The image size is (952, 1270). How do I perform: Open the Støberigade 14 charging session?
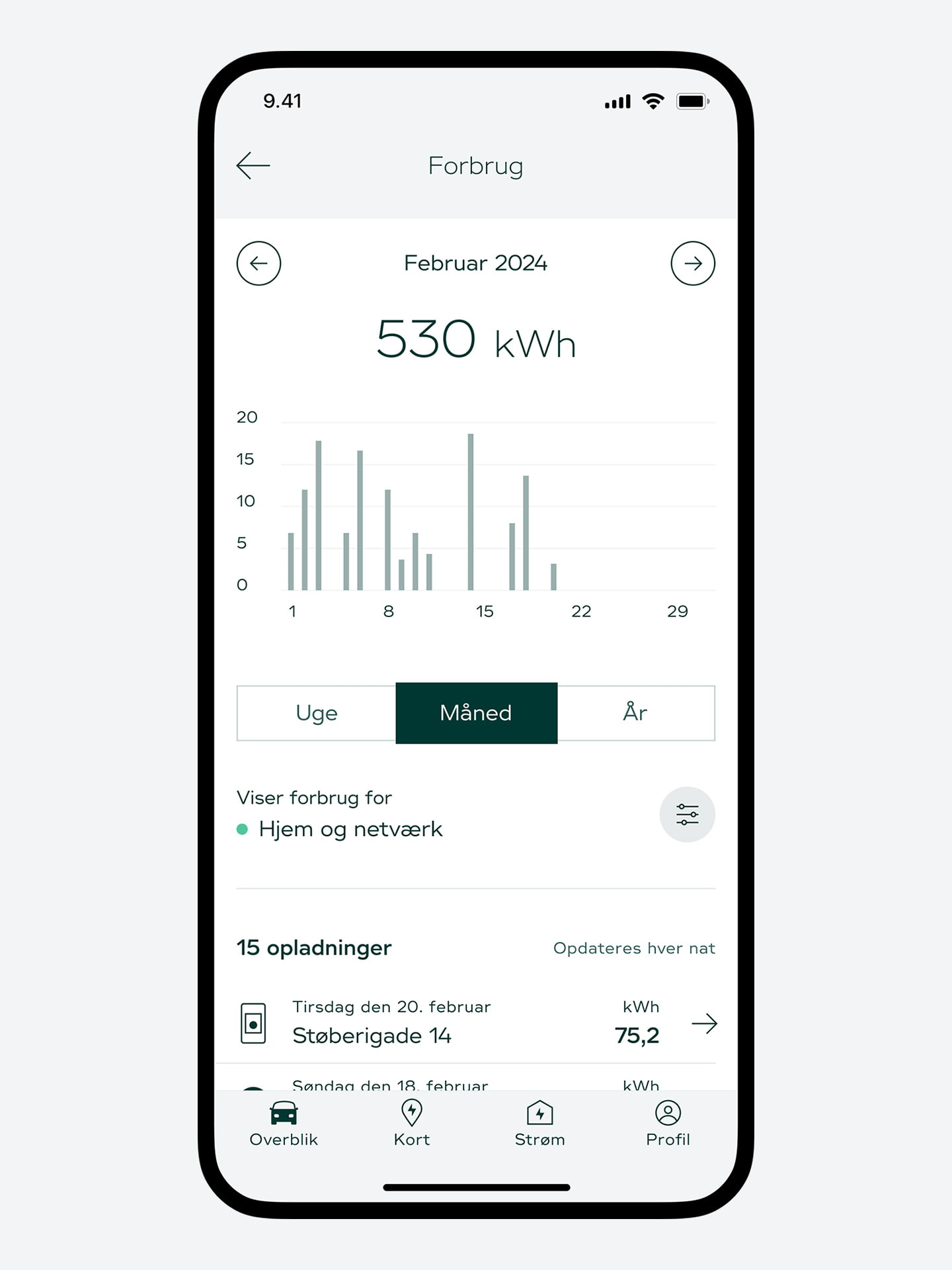(476, 1023)
